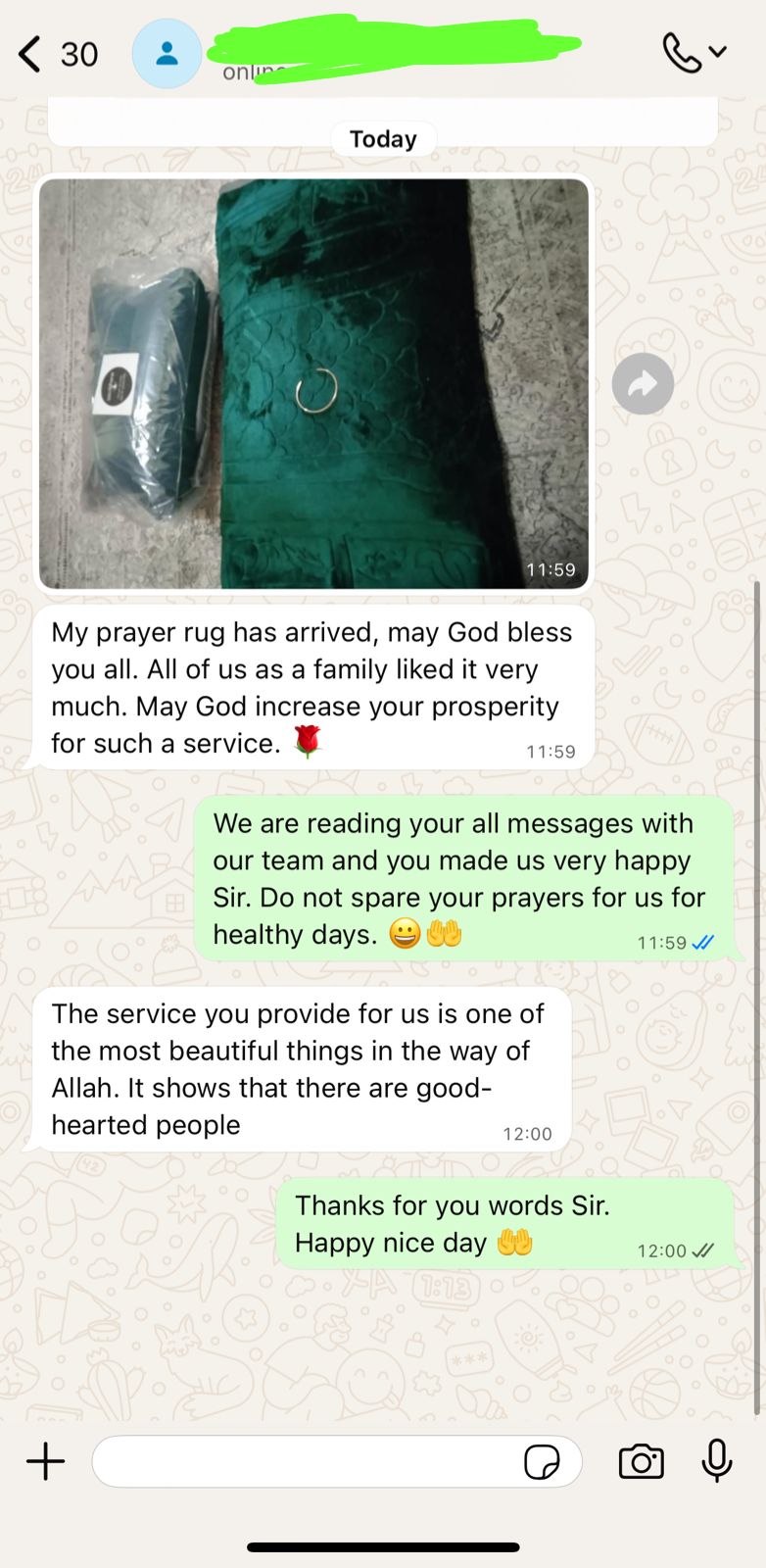Image resolution: width=766 pixels, height=1568 pixels.
Task: Open the prayer rug photo
Action: click(313, 383)
